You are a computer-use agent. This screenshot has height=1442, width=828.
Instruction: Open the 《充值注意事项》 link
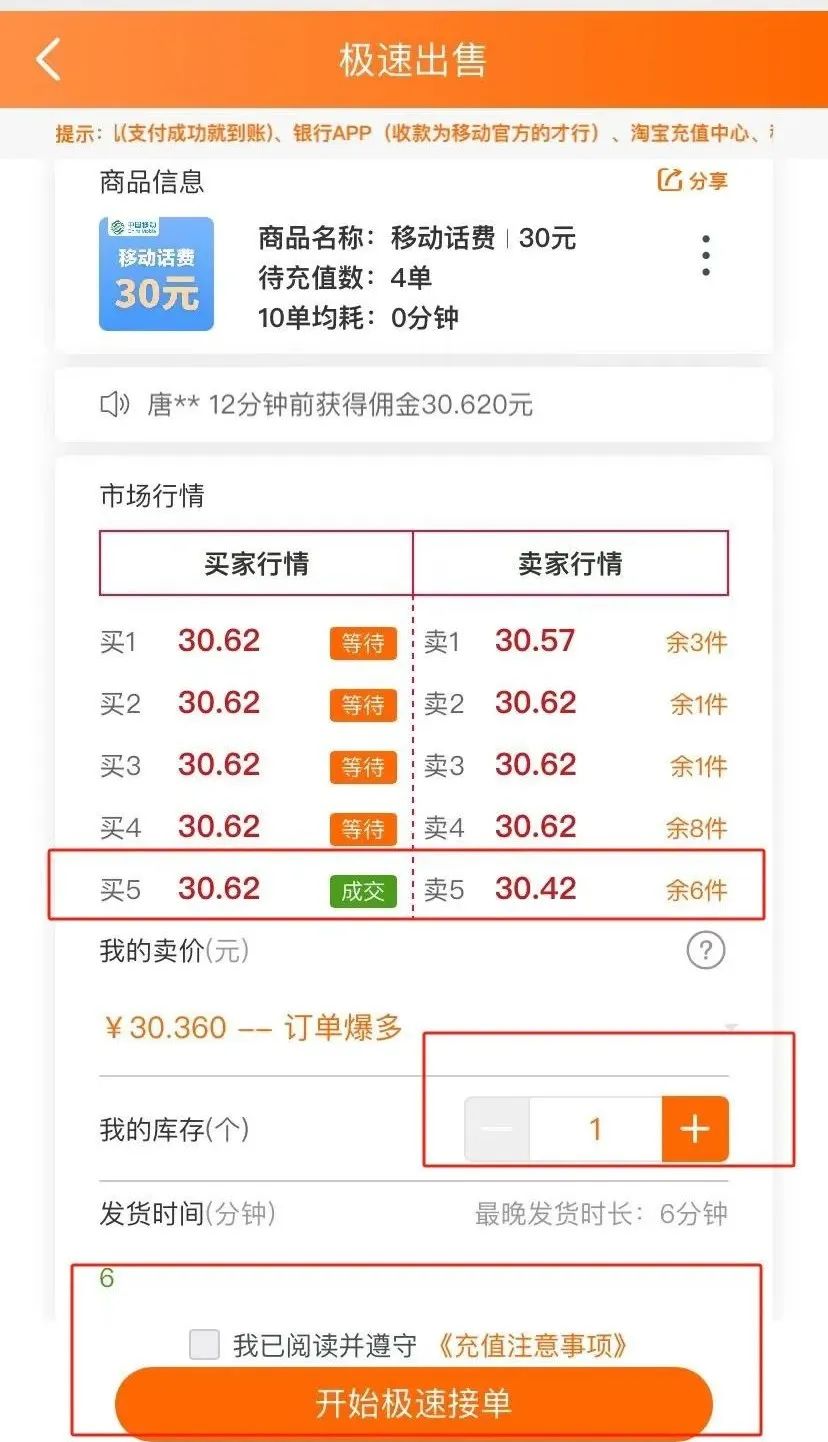(532, 1345)
